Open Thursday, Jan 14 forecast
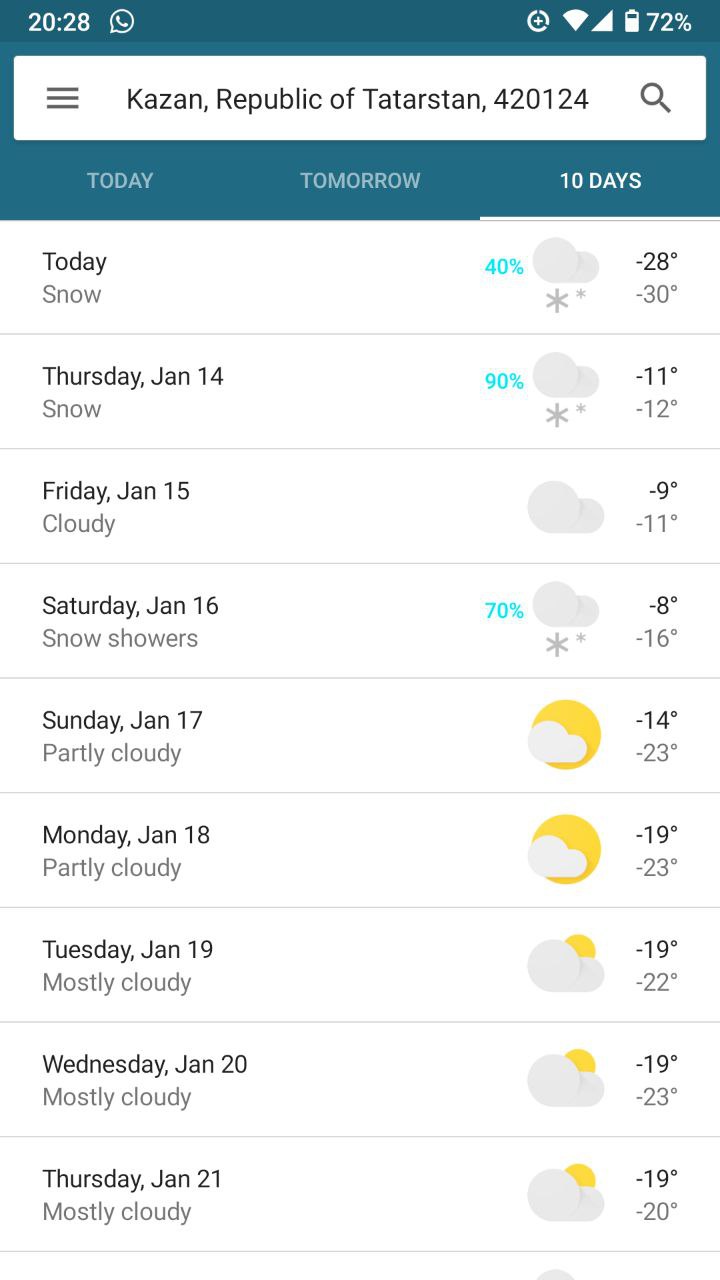720x1280 pixels. (x=360, y=392)
